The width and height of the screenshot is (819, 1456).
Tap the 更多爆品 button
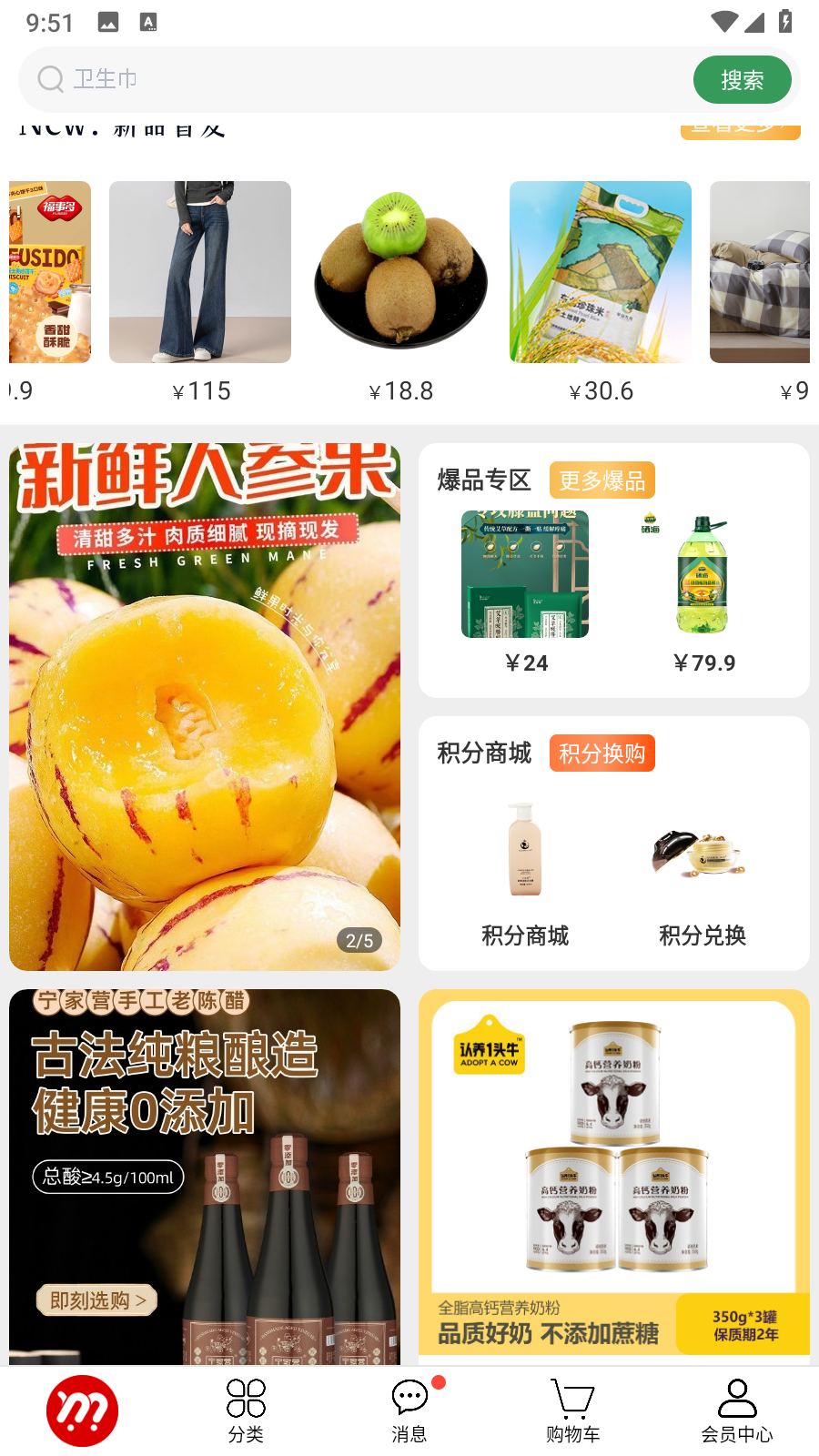[x=602, y=480]
